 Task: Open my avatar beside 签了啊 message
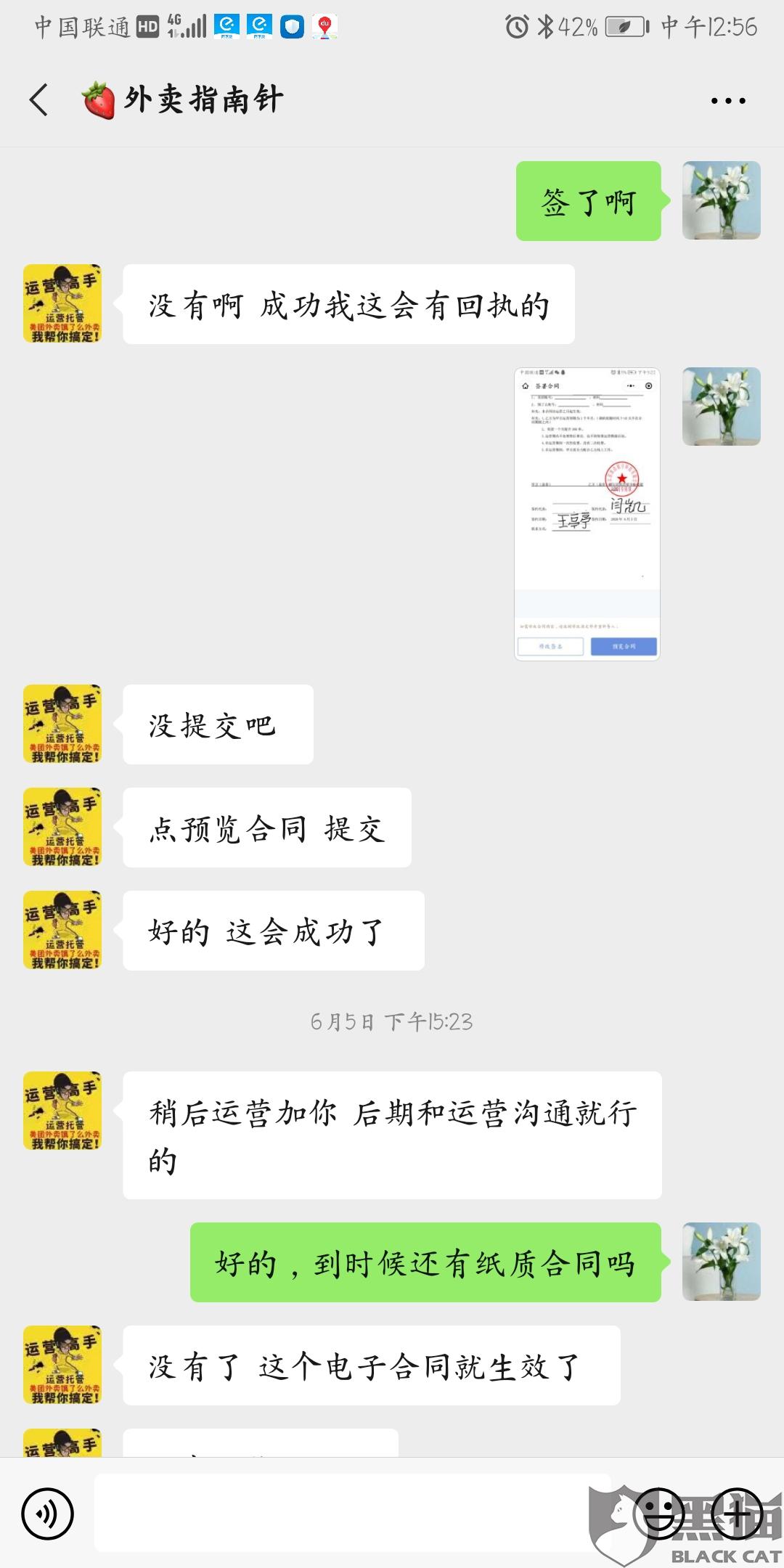click(721, 200)
